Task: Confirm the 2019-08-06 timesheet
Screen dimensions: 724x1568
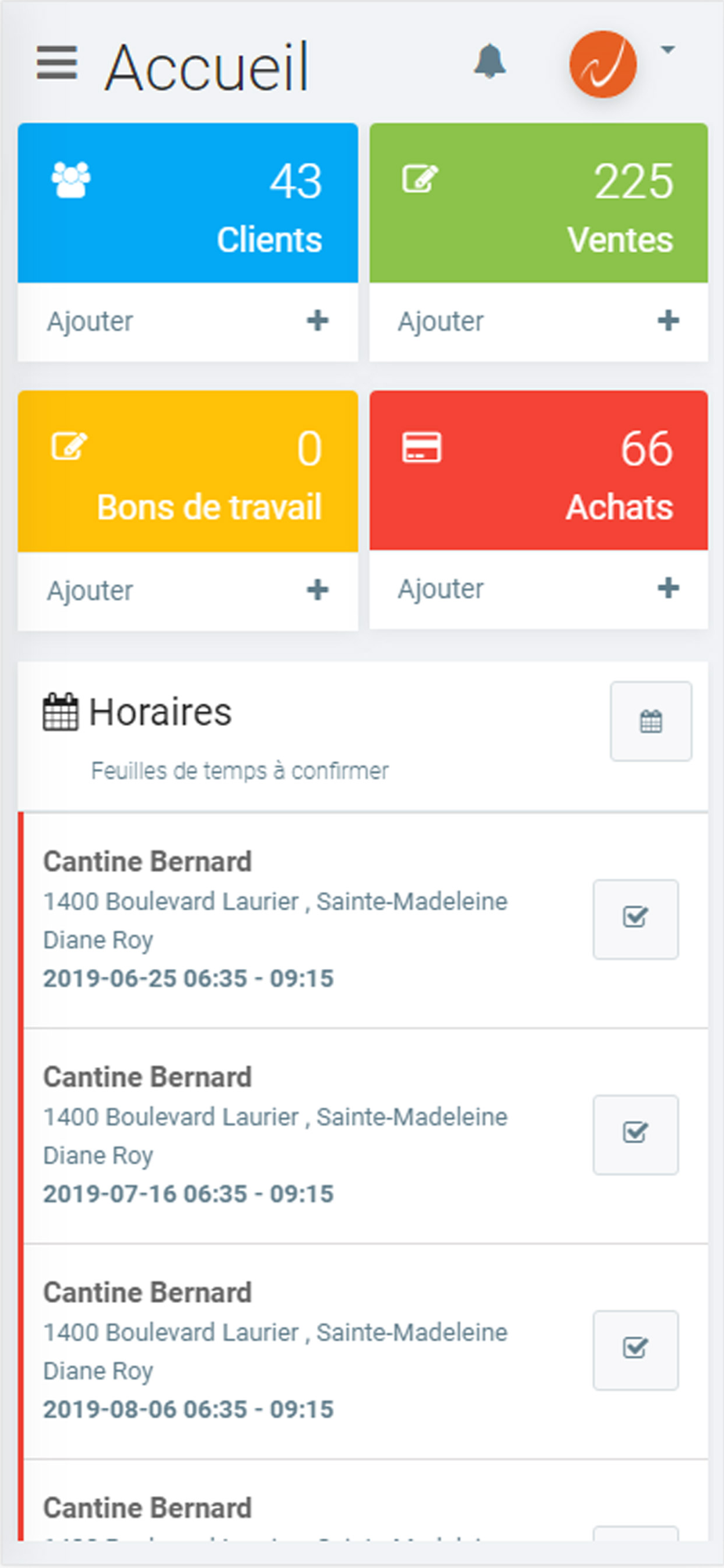Action: pos(635,1350)
